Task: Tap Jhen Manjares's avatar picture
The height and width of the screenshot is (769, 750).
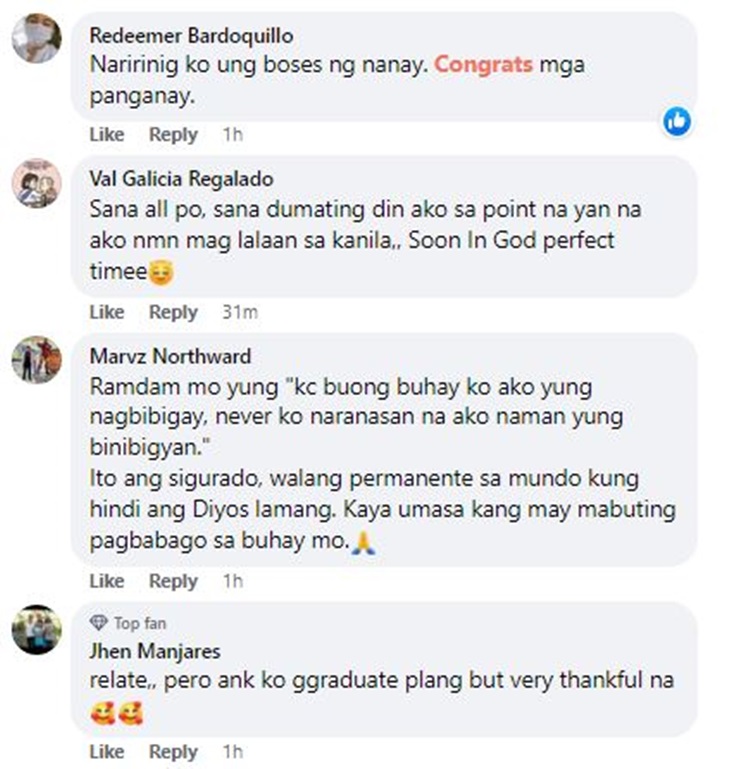Action: click(37, 630)
